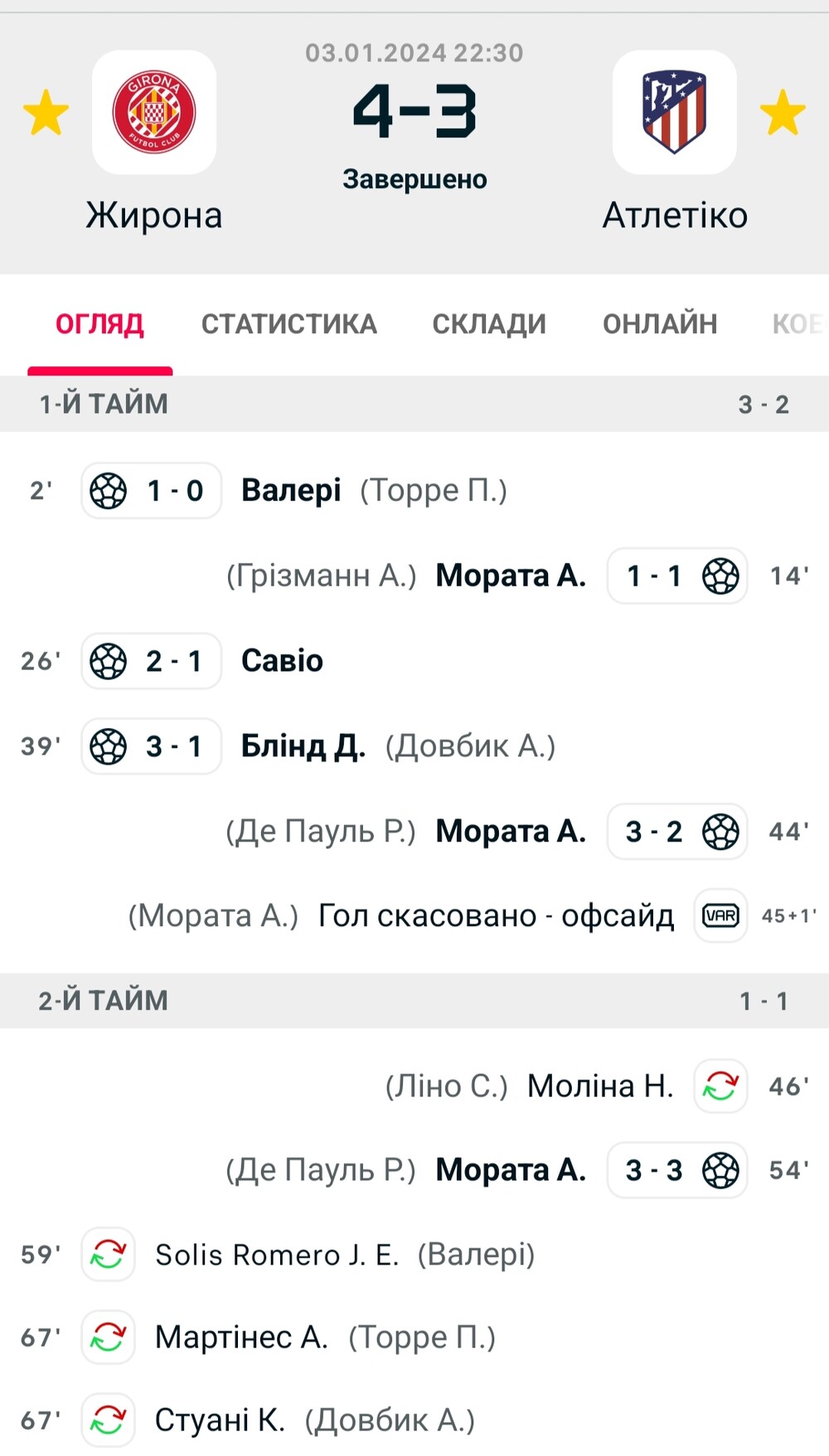This screenshot has width=829, height=1456.
Task: Open the 59' Solis Romero substitution
Action: click(414, 1255)
